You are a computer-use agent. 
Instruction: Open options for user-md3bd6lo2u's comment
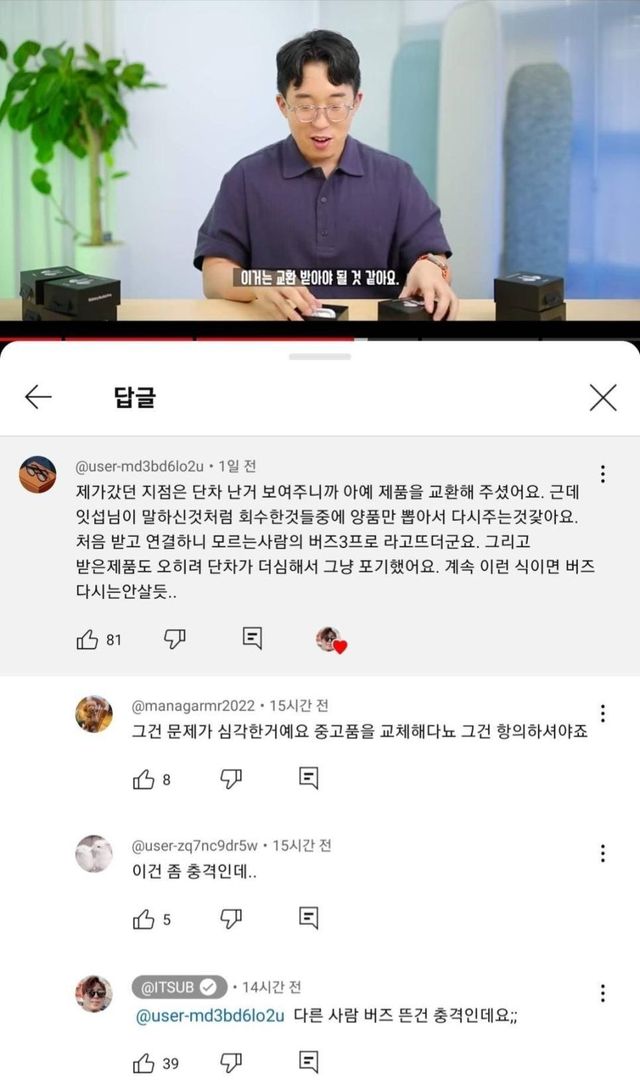point(602,474)
